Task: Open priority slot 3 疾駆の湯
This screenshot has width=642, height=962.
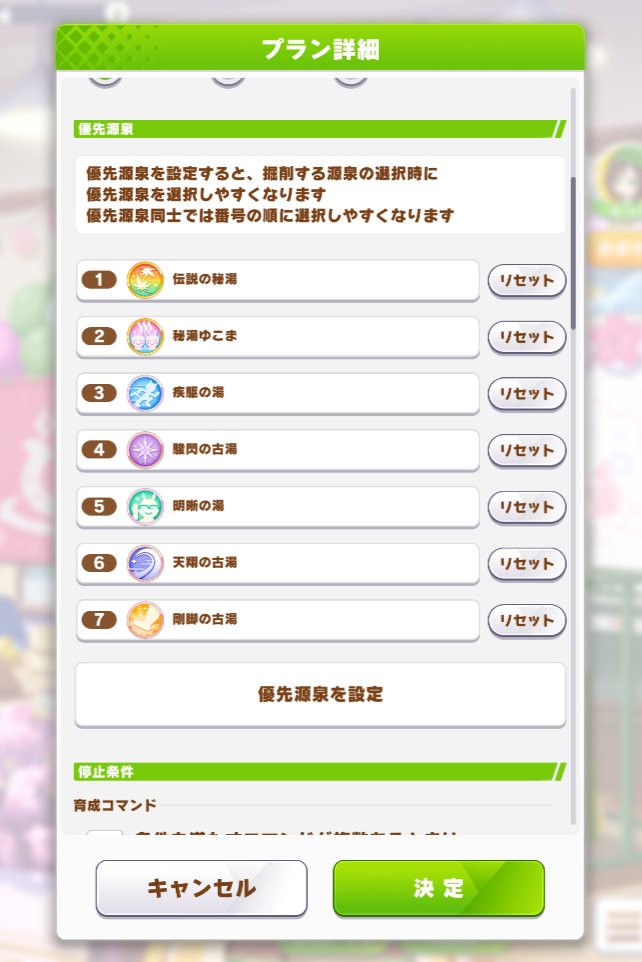Action: [277, 393]
